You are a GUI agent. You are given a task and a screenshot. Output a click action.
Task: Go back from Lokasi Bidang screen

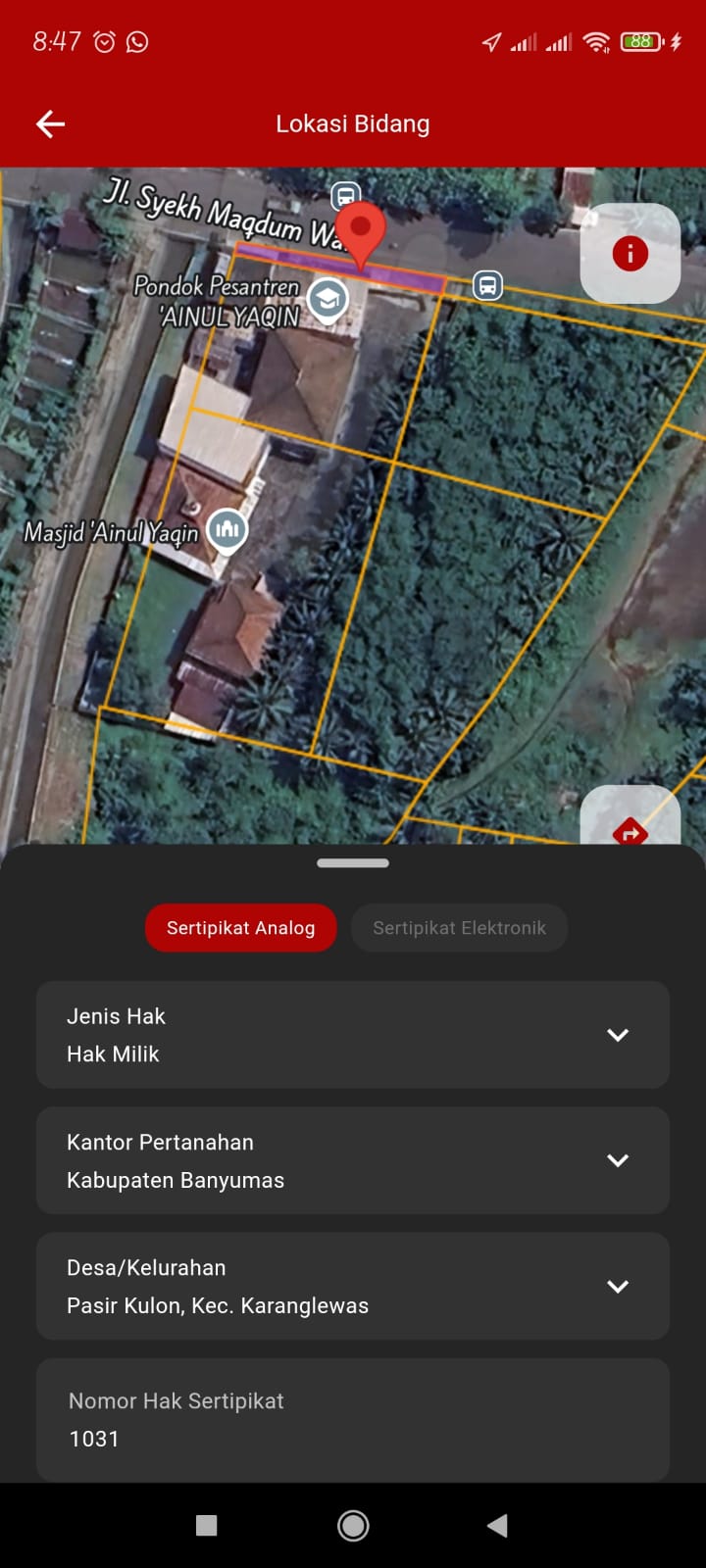(50, 123)
